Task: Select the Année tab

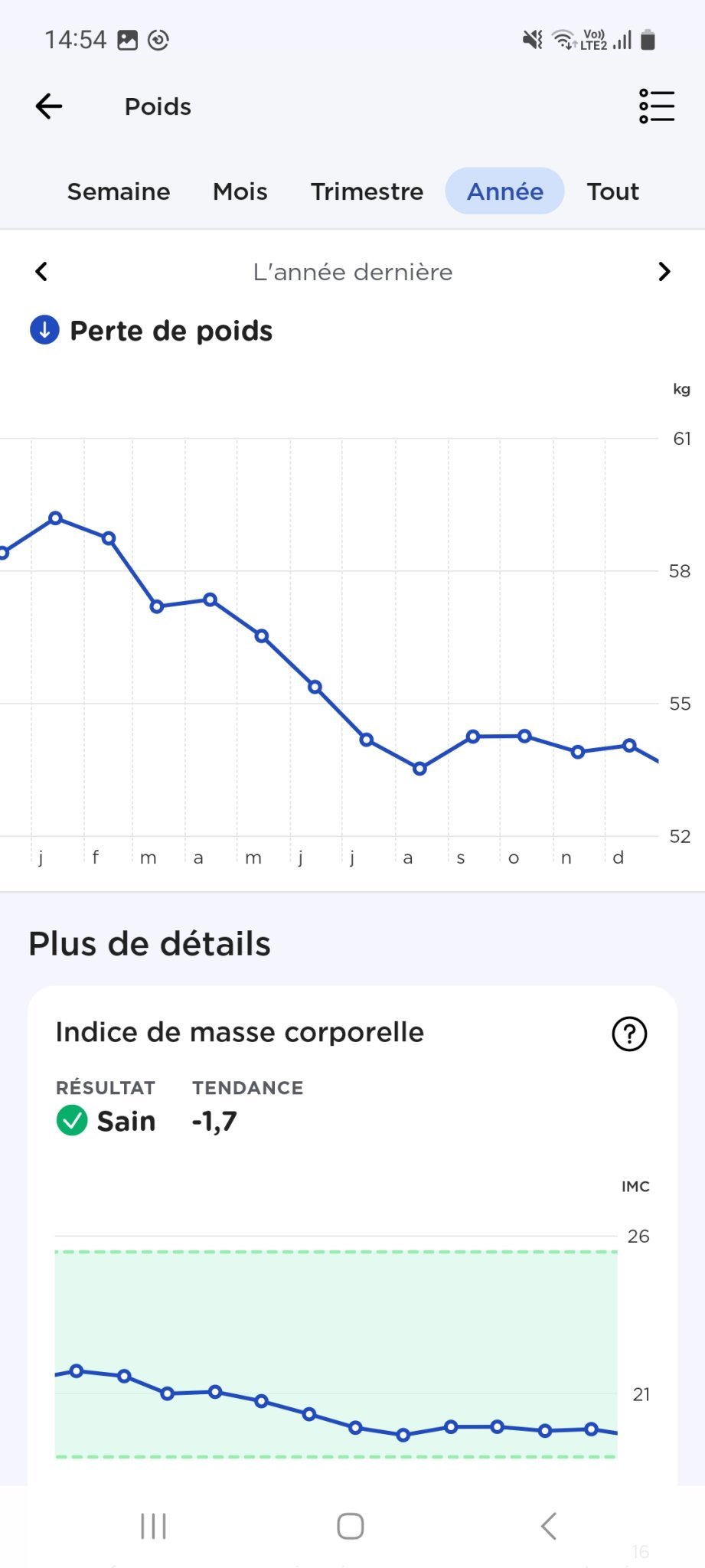Action: (x=504, y=191)
